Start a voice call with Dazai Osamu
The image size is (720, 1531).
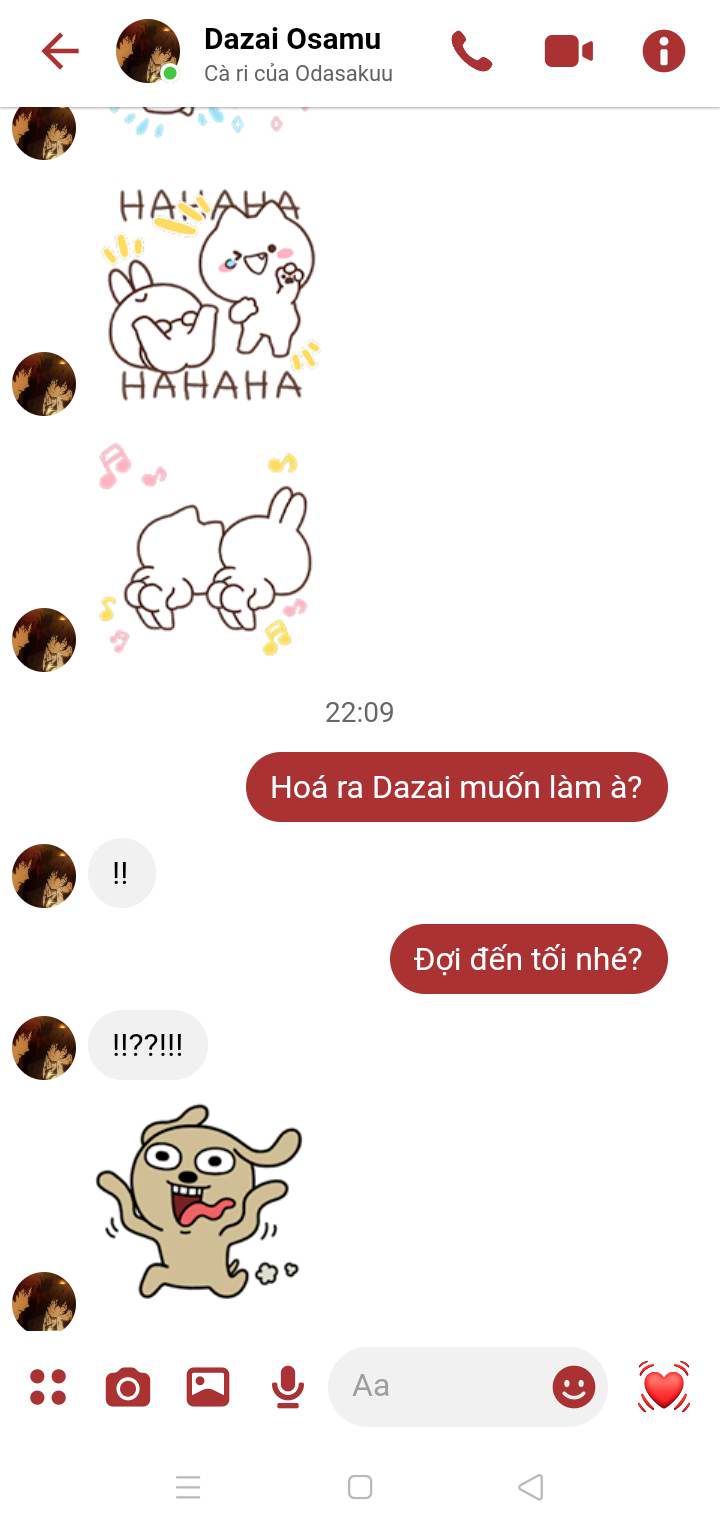tap(472, 51)
